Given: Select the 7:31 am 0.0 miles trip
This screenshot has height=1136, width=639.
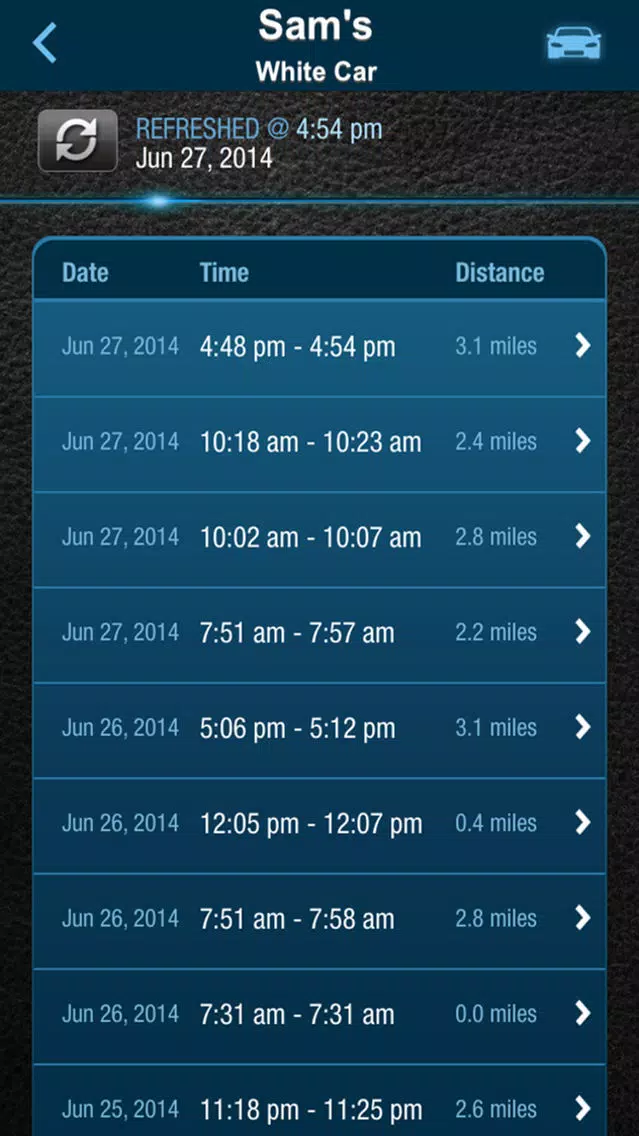Looking at the screenshot, I should [x=320, y=1016].
